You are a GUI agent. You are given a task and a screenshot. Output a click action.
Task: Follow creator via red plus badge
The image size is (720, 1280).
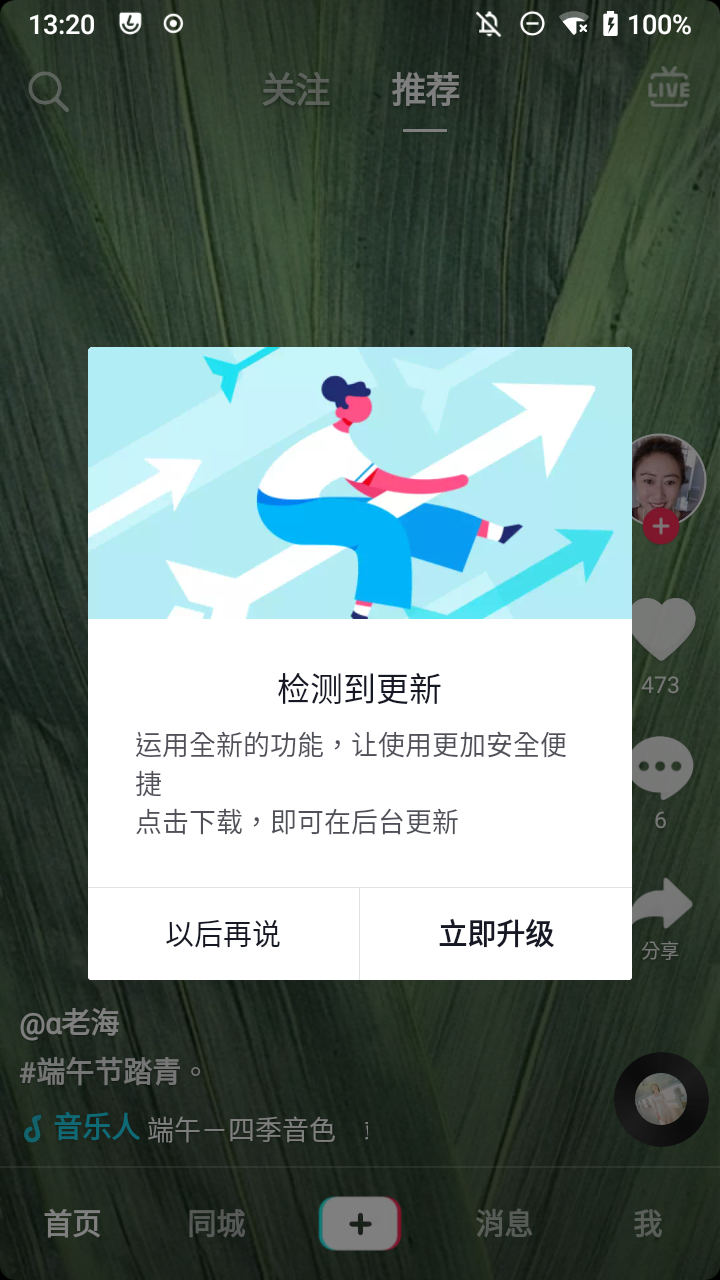(661, 526)
